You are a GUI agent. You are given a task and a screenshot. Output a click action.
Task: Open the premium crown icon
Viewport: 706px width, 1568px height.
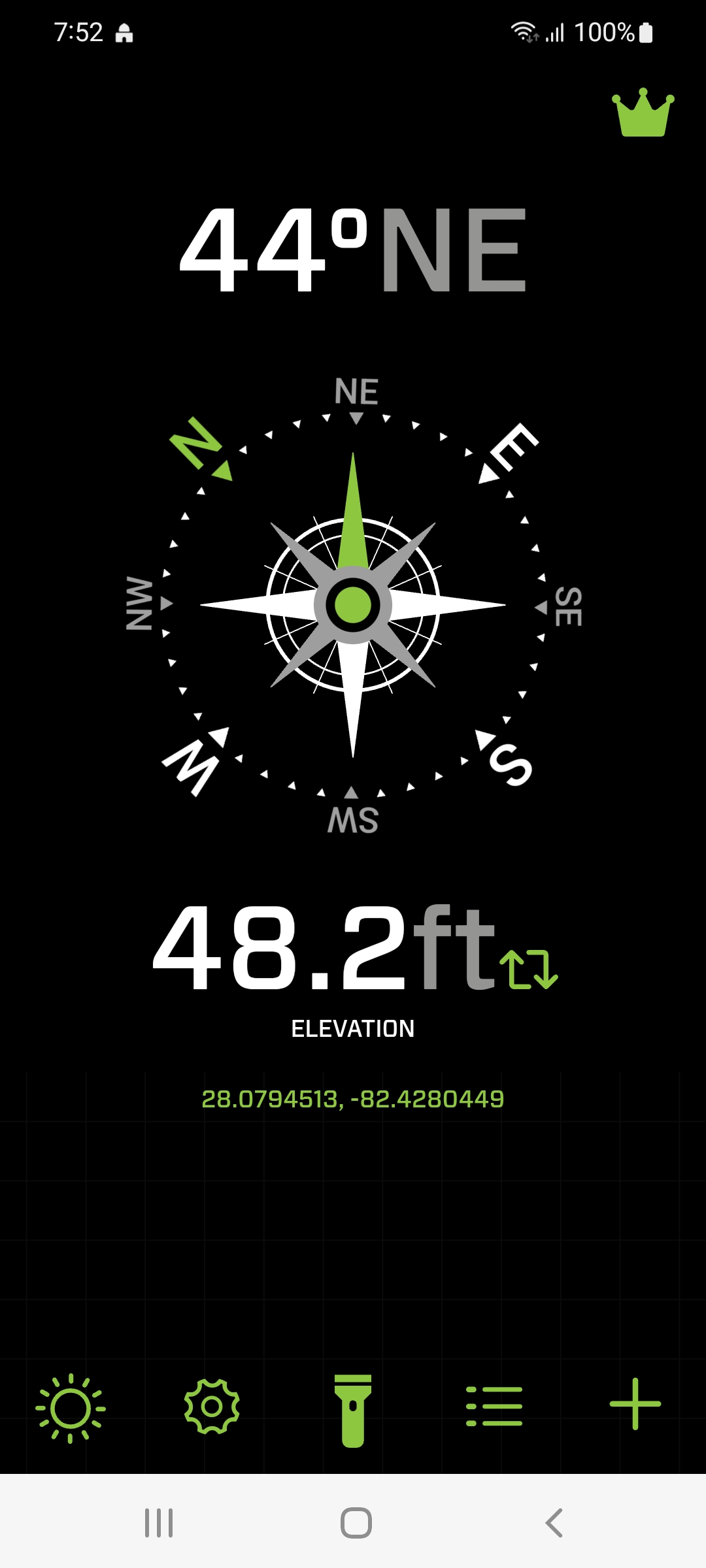pos(643,114)
